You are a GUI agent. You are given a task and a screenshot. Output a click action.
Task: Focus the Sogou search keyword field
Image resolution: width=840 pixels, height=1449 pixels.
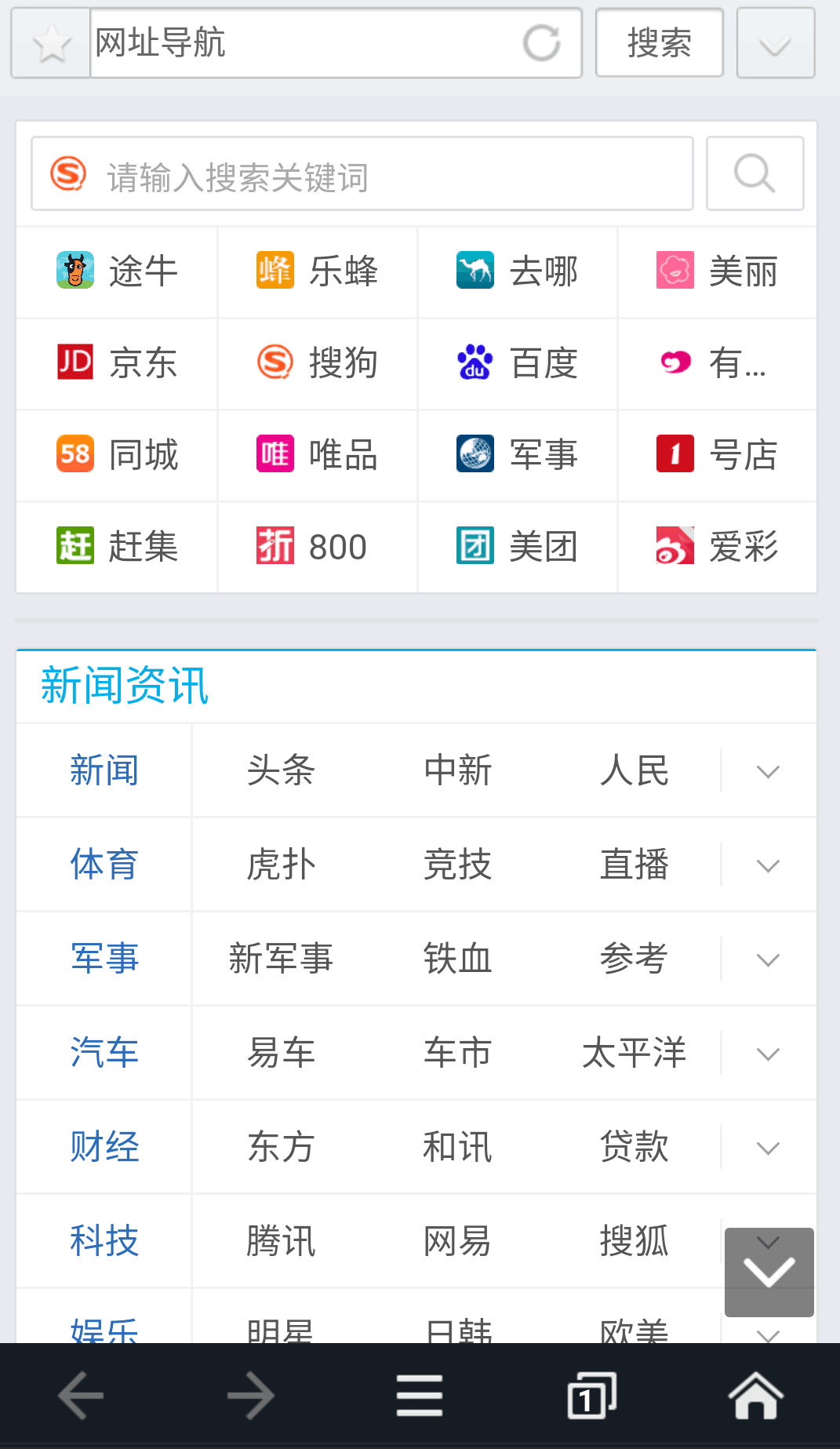pyautogui.click(x=376, y=174)
